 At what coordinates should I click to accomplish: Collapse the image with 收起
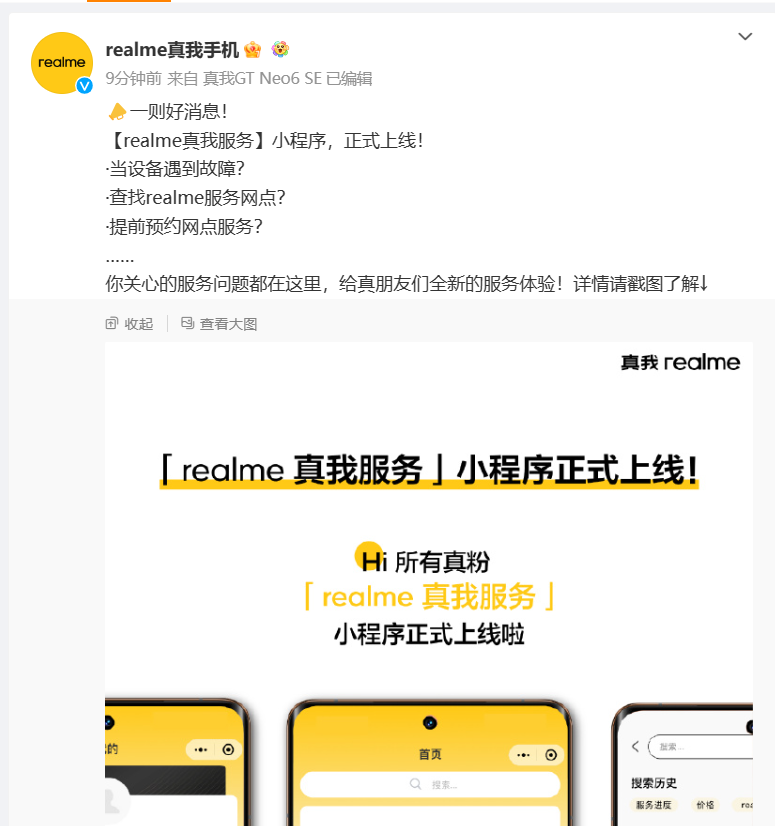129,323
